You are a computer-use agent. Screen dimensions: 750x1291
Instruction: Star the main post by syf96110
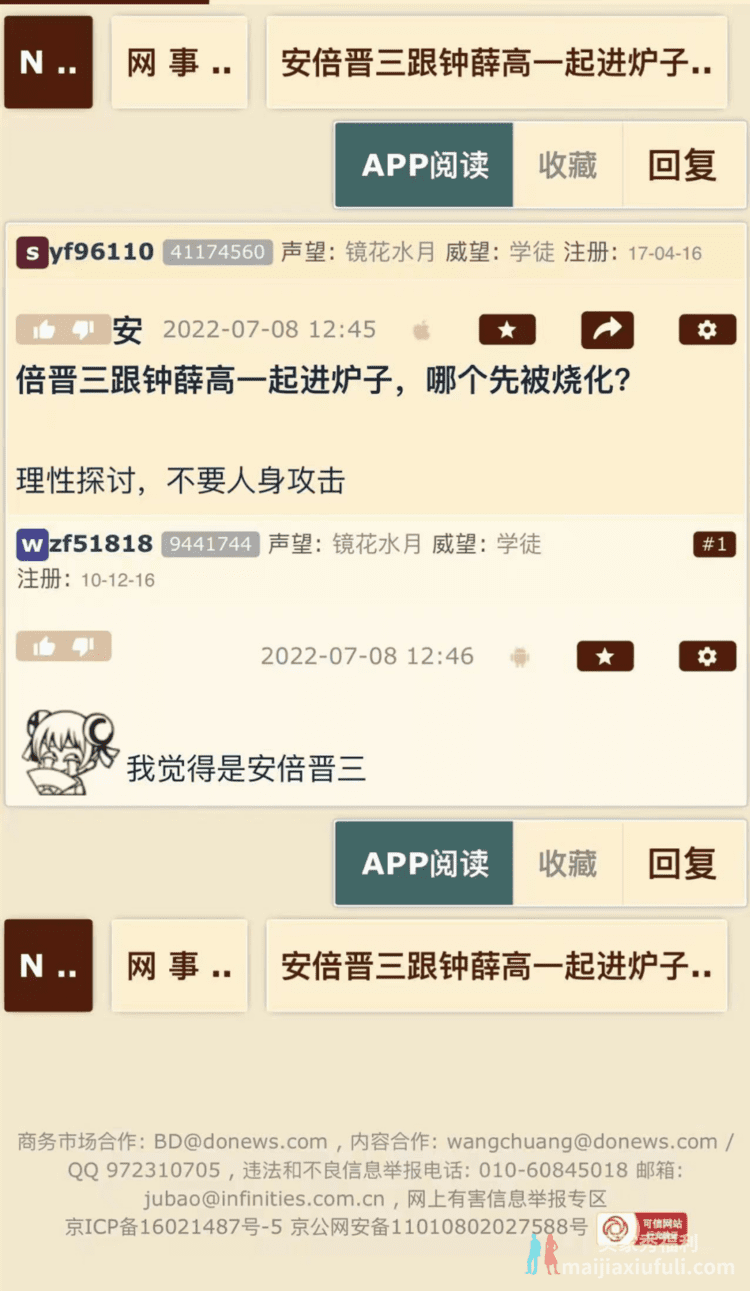point(507,329)
